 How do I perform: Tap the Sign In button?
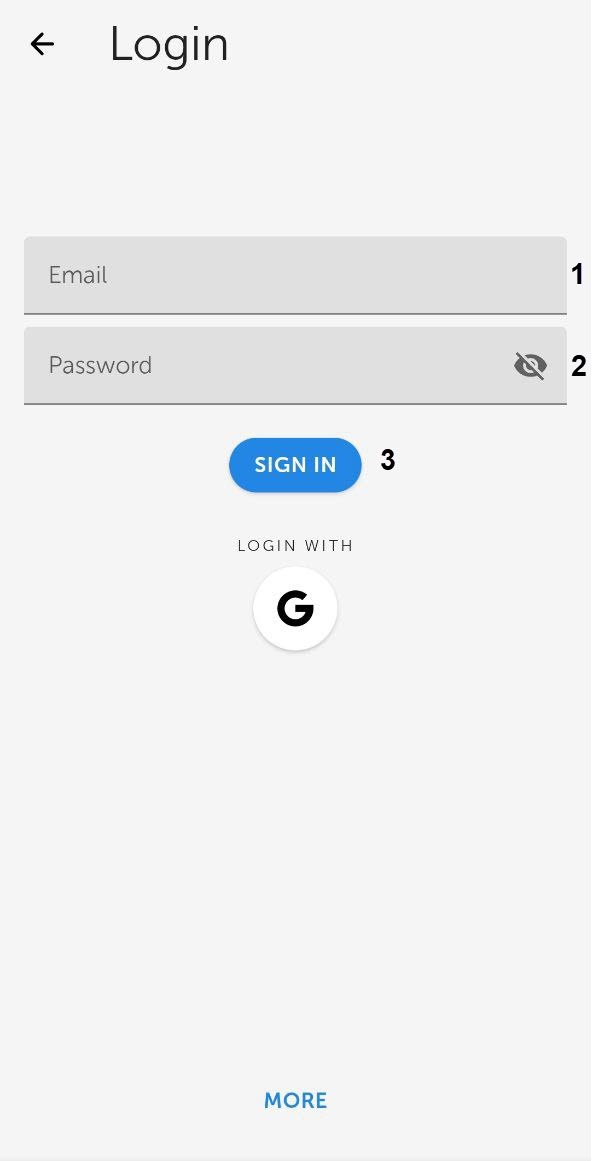point(295,465)
